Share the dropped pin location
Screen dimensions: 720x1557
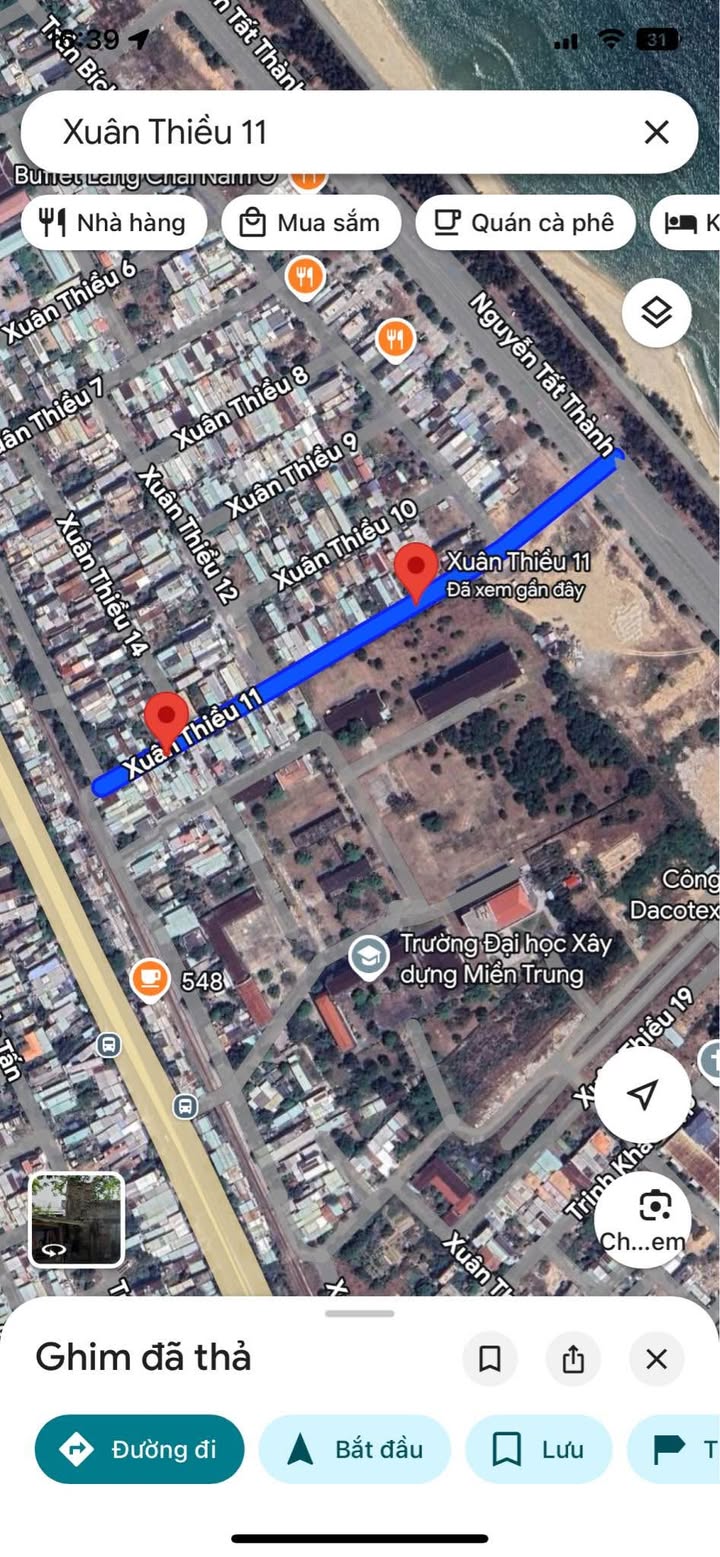[573, 1359]
